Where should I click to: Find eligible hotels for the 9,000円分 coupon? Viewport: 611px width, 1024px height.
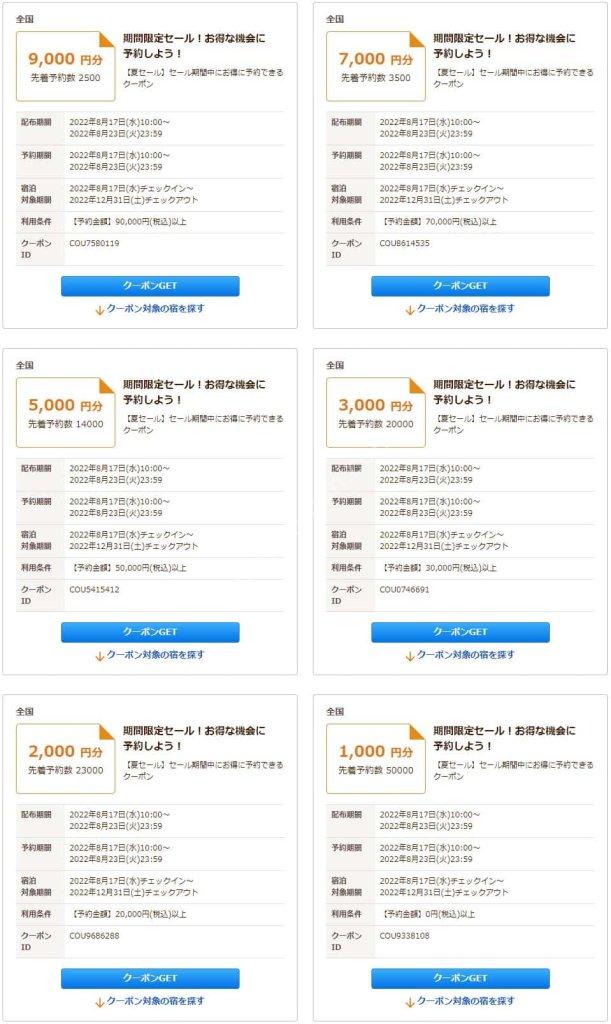click(150, 309)
